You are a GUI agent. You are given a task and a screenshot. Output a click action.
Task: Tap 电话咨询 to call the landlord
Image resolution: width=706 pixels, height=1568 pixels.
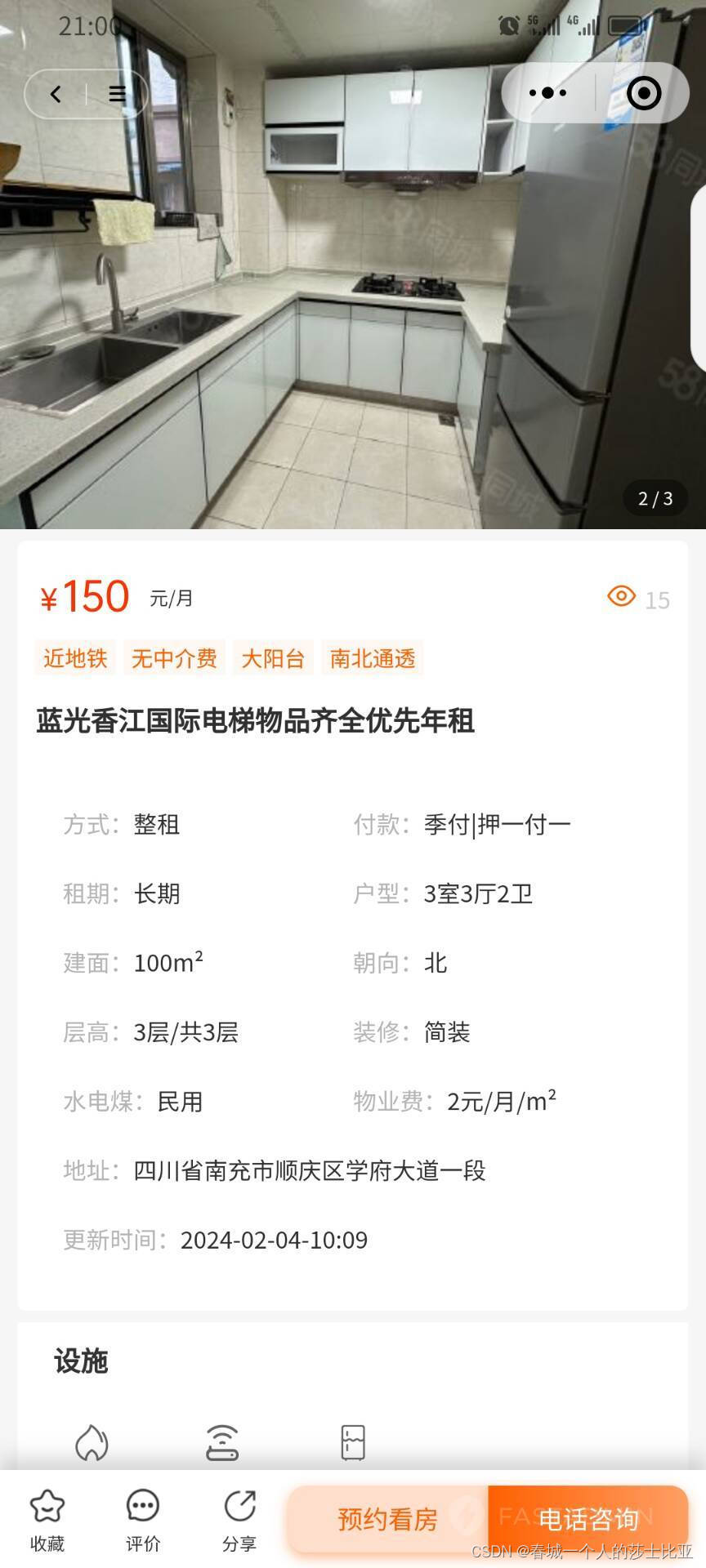coord(588,1519)
